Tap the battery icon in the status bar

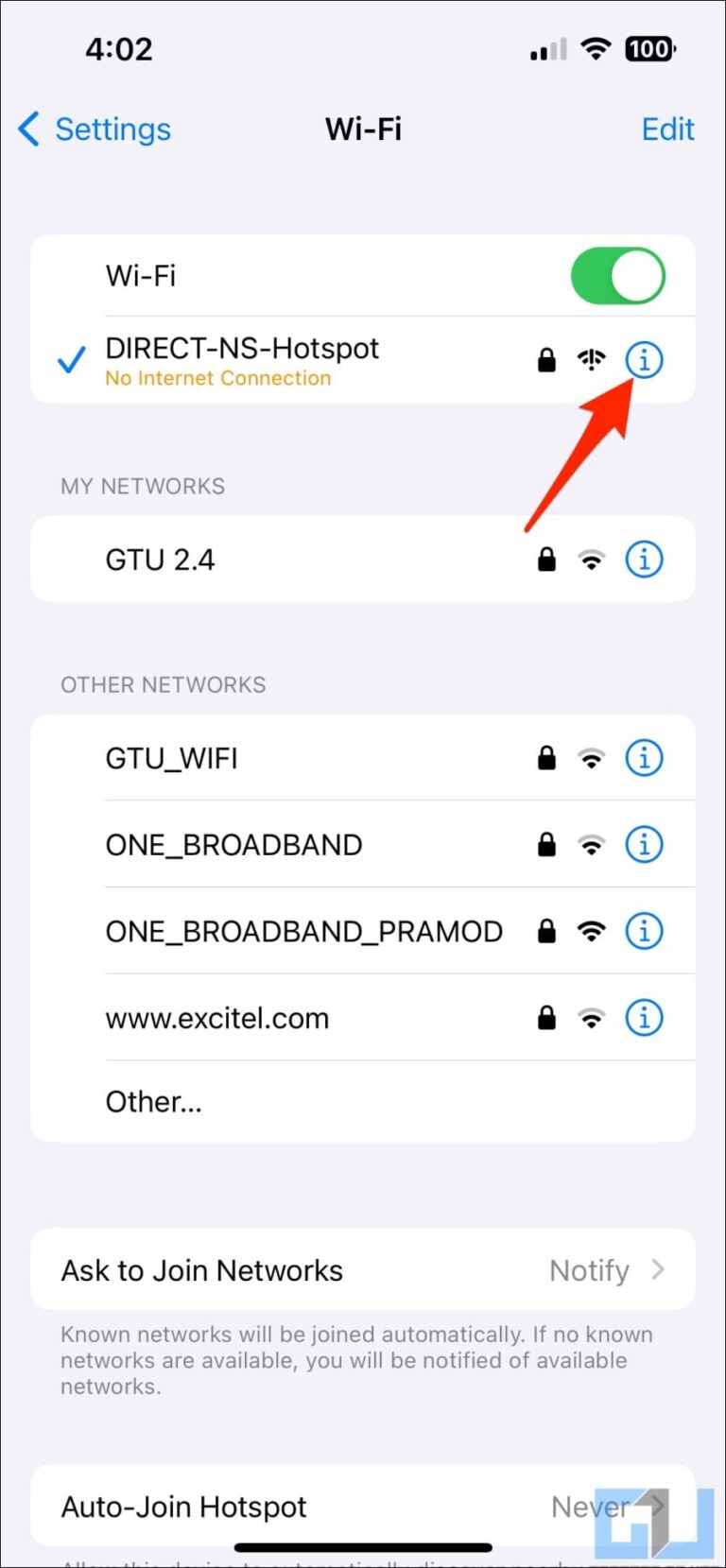pyautogui.click(x=649, y=48)
